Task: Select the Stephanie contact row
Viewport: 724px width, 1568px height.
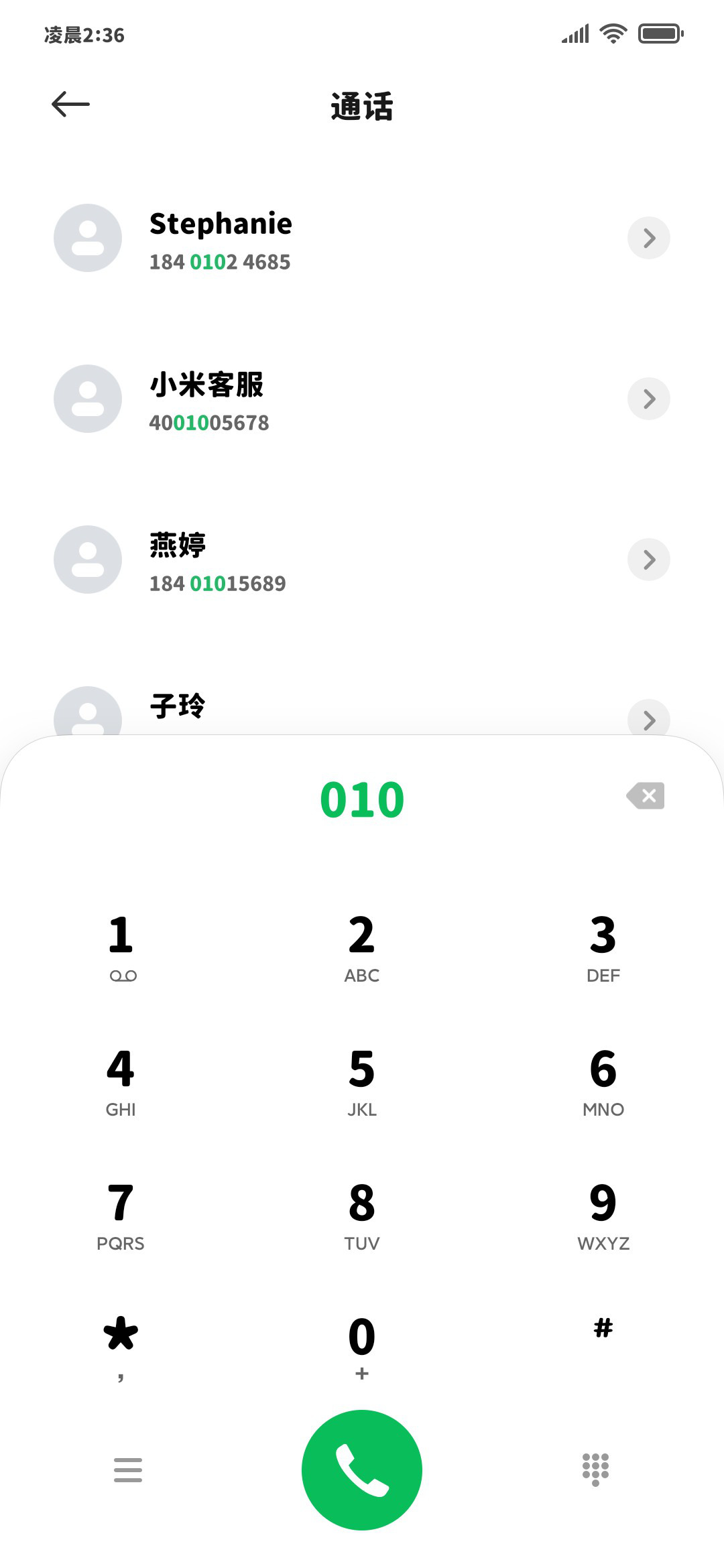Action: tap(362, 238)
